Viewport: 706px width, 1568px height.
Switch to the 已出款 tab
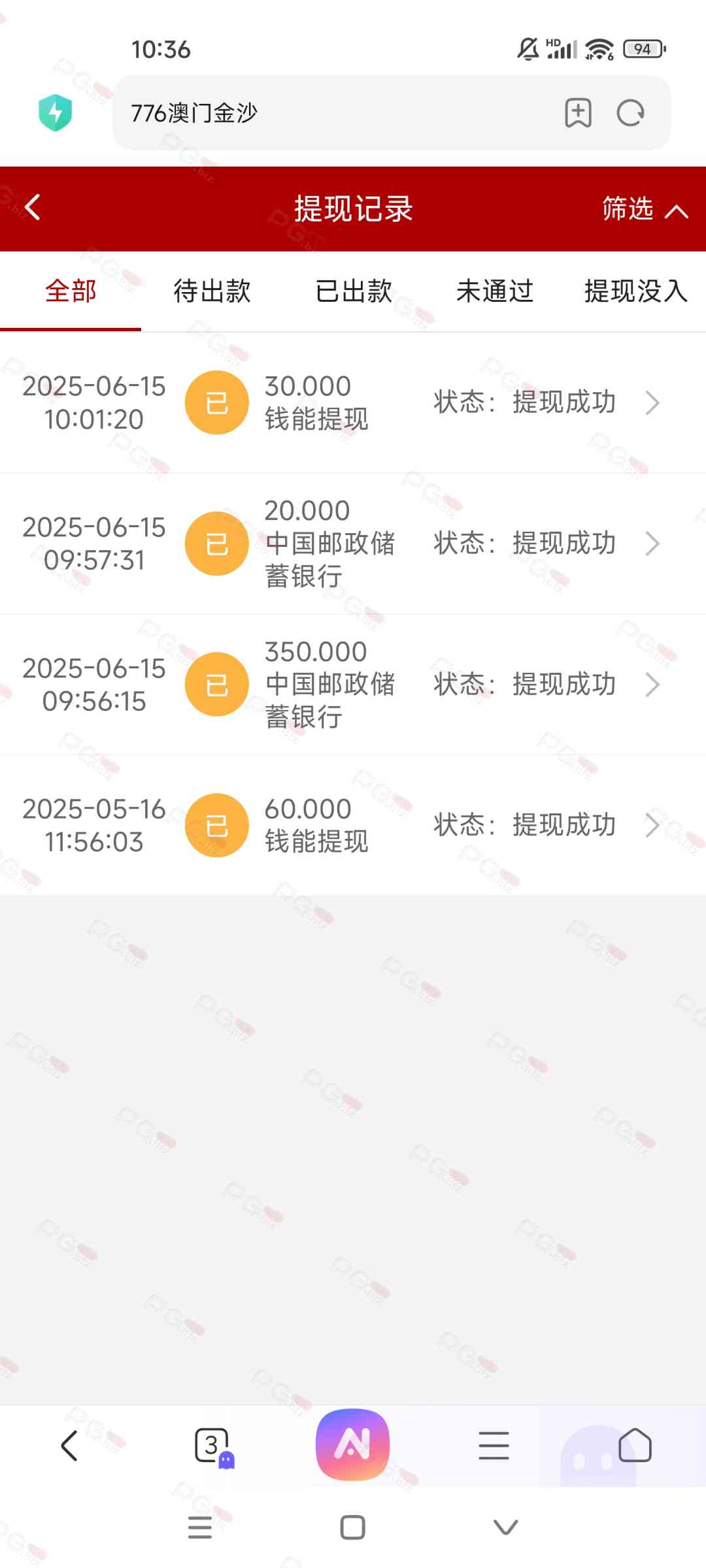coord(353,291)
